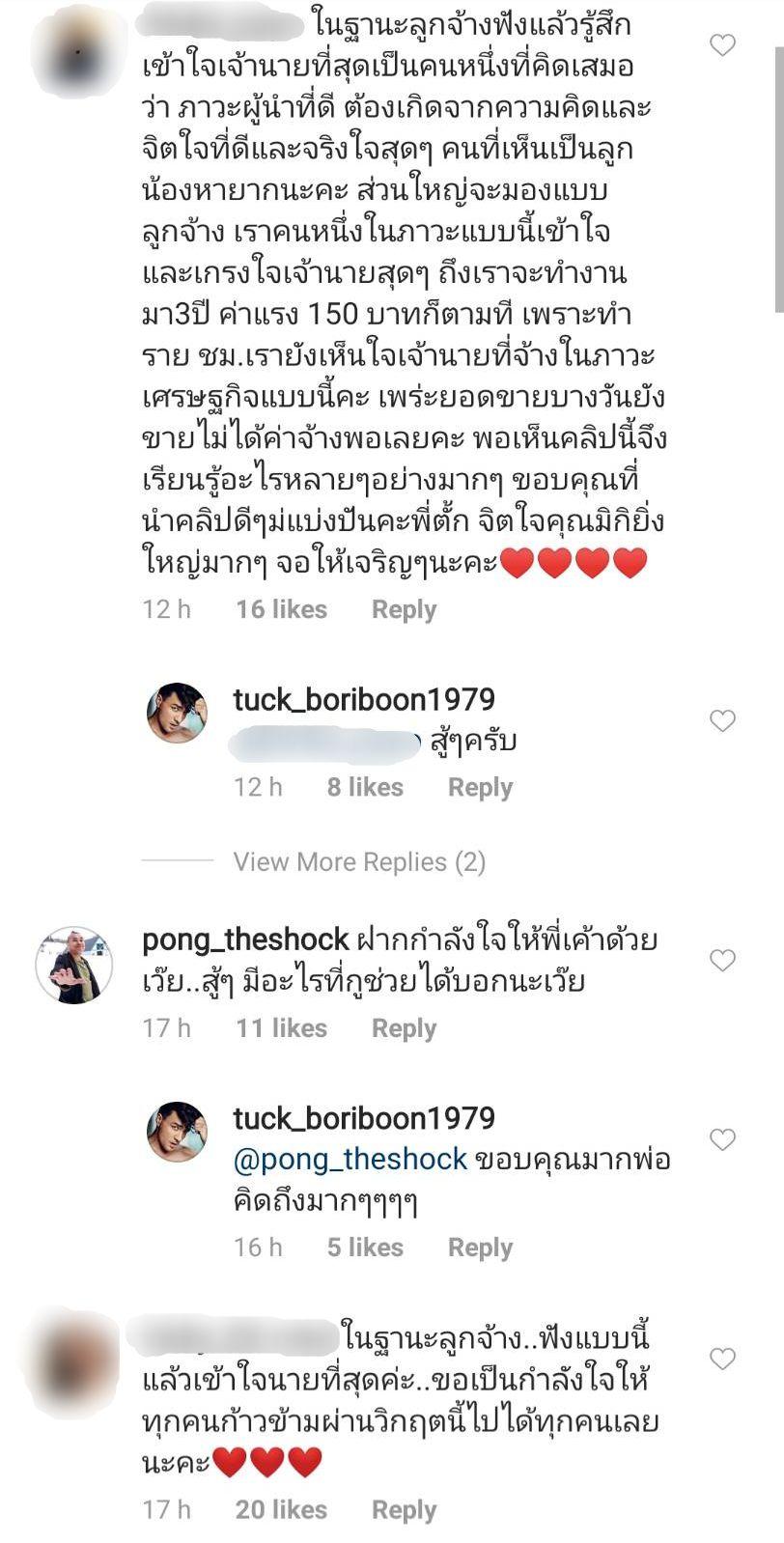Reply to the comment with 20 likes
The width and height of the screenshot is (784, 1543).
(x=404, y=1509)
